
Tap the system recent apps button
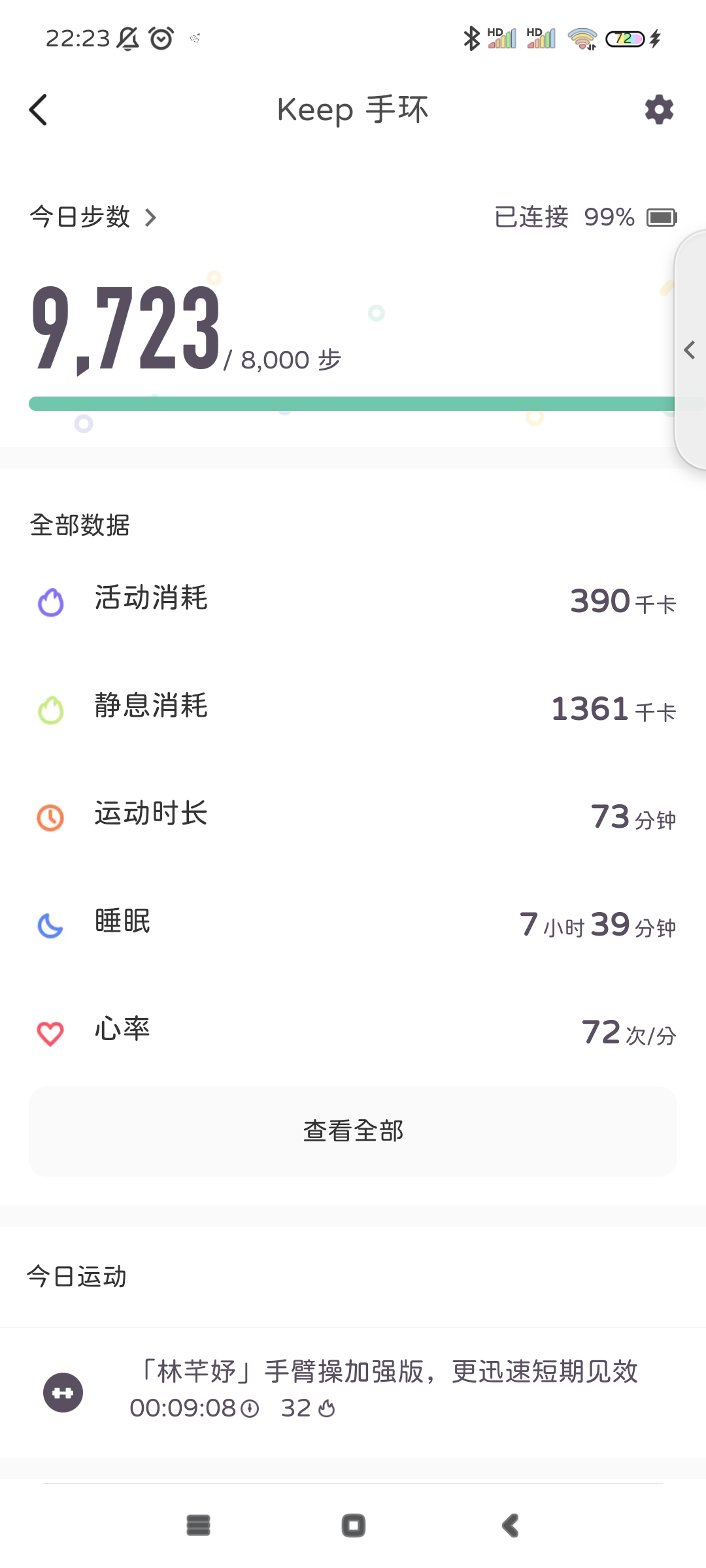coord(198,1526)
